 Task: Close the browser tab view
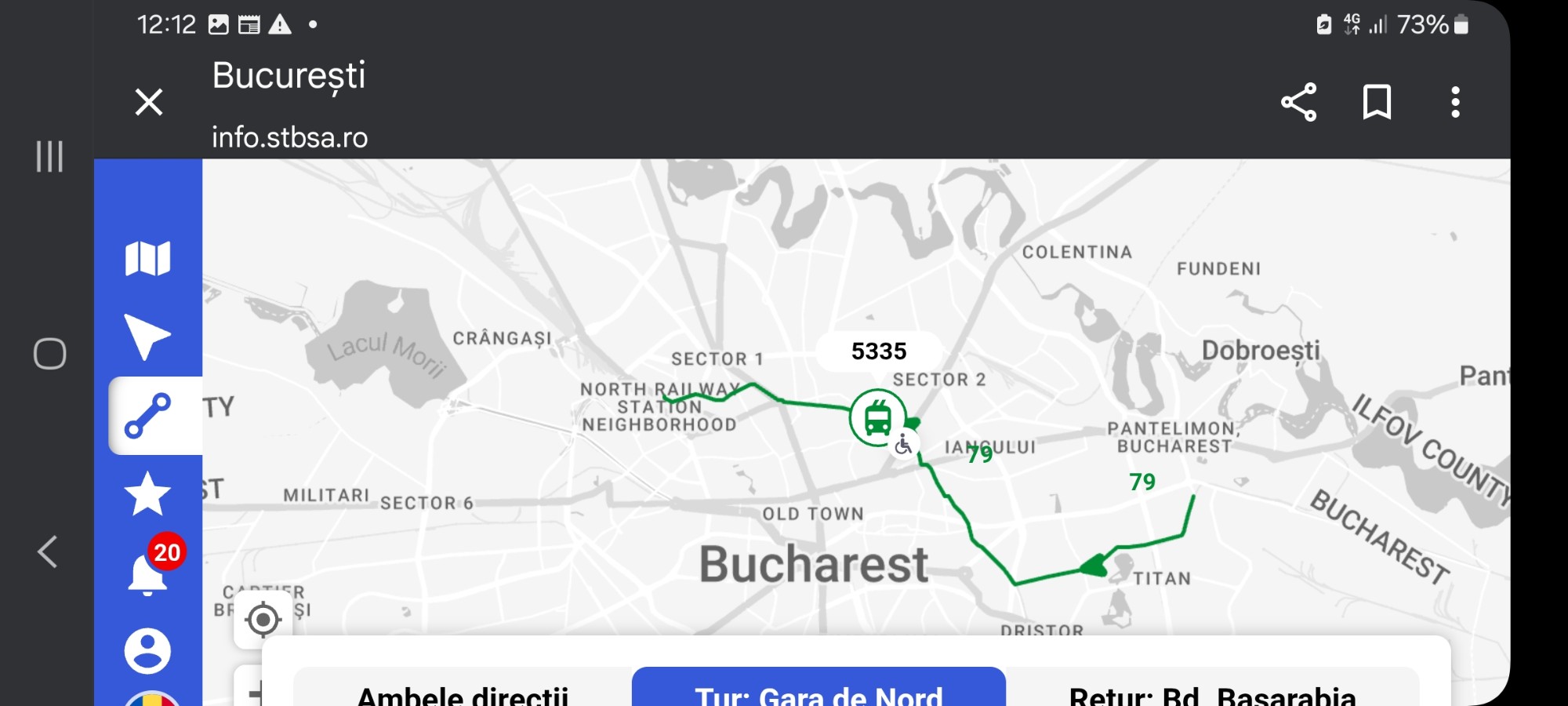point(148,102)
